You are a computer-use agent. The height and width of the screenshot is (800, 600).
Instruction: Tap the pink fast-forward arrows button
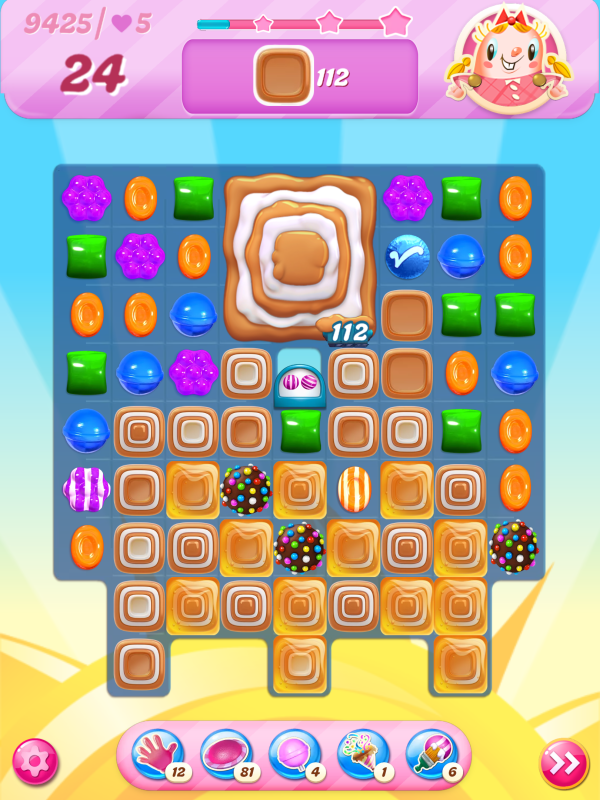click(x=564, y=763)
